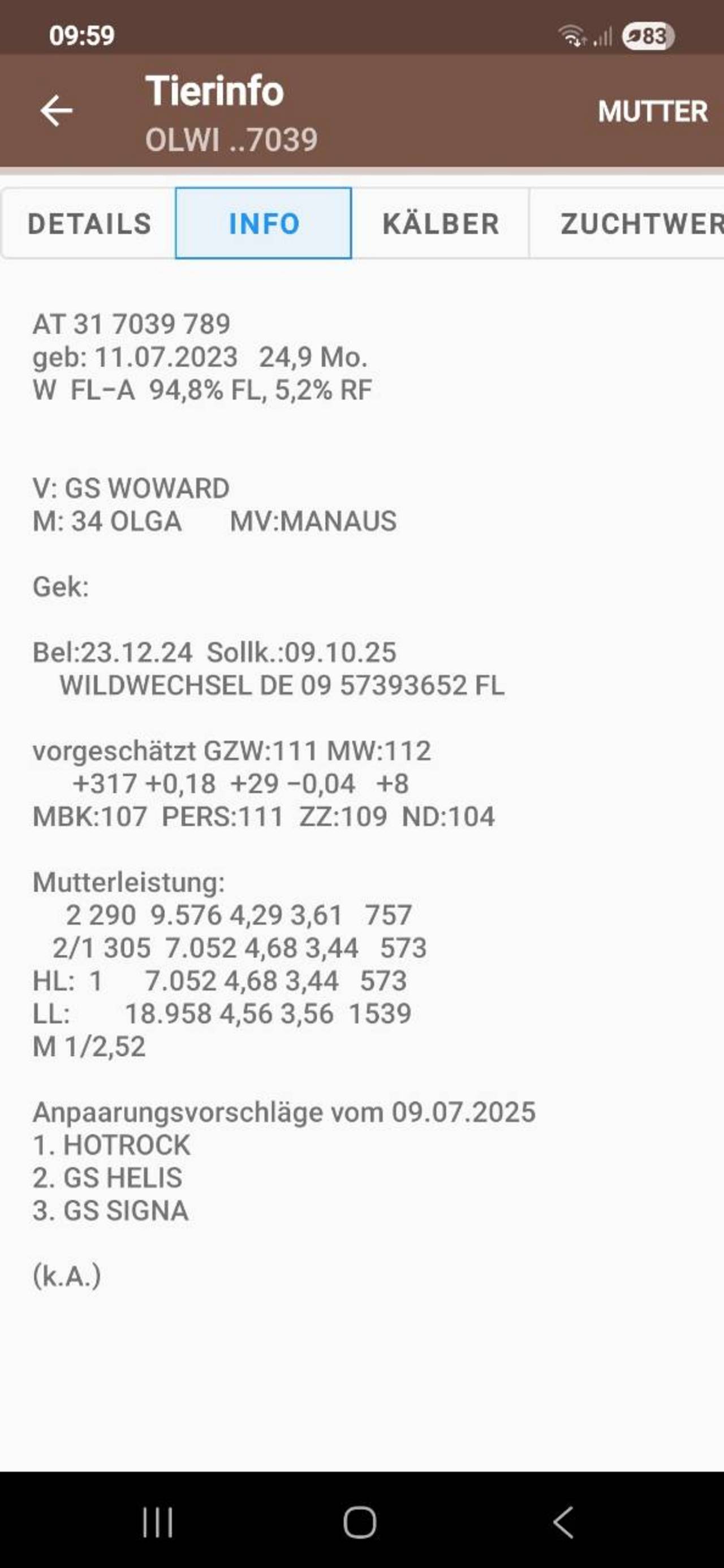
Task: Open the MUTTER action in the header
Action: [652, 112]
